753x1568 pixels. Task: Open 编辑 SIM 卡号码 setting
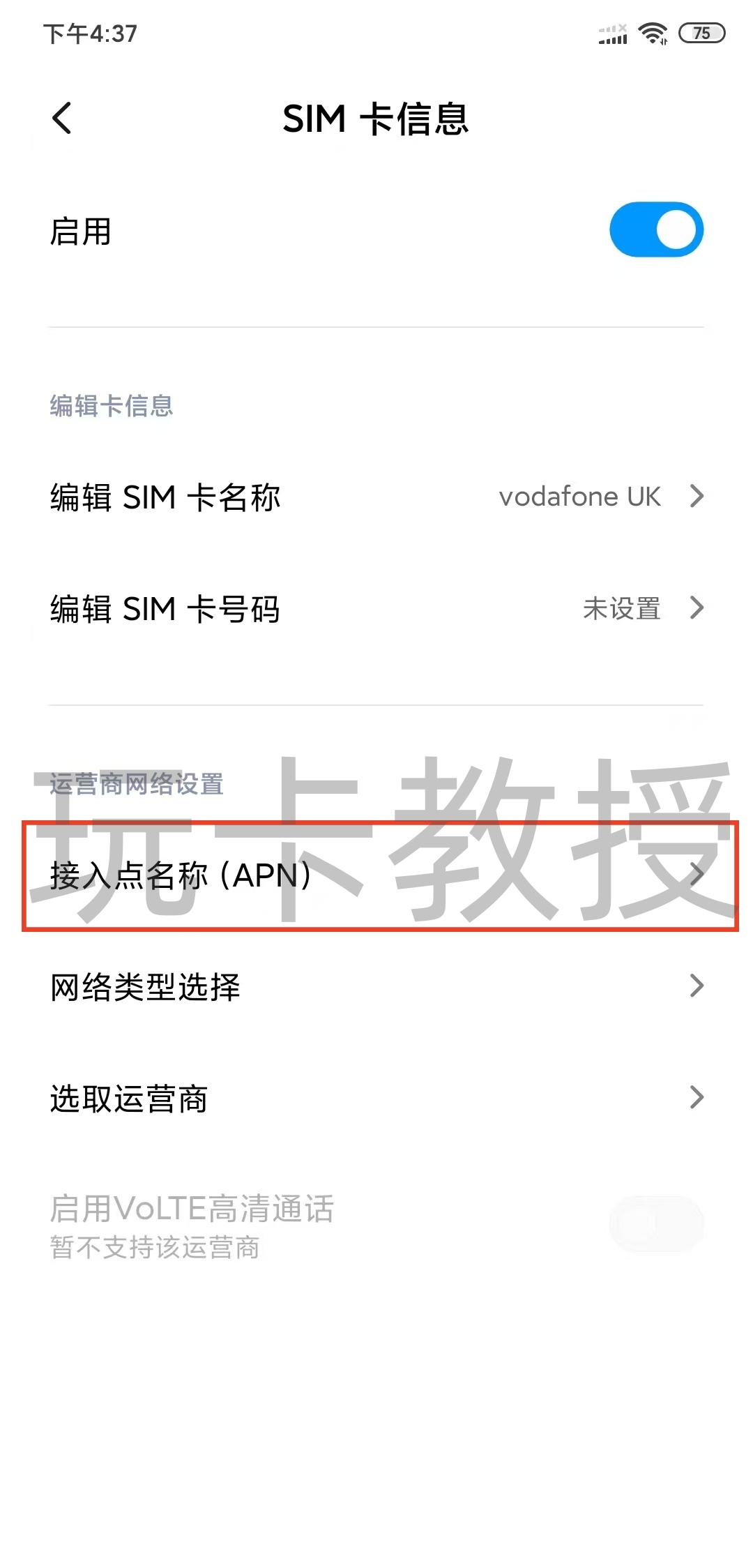point(376,609)
